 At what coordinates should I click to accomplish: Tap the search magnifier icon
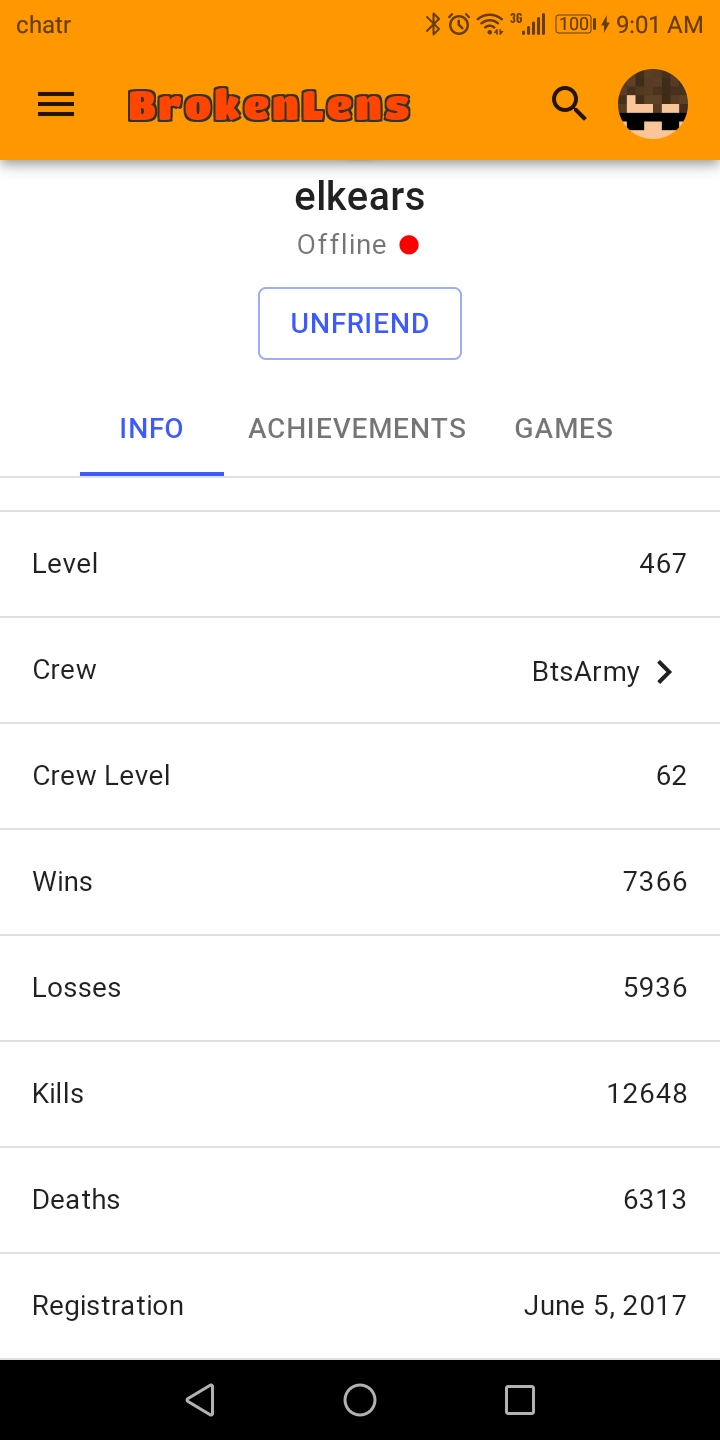(x=569, y=104)
